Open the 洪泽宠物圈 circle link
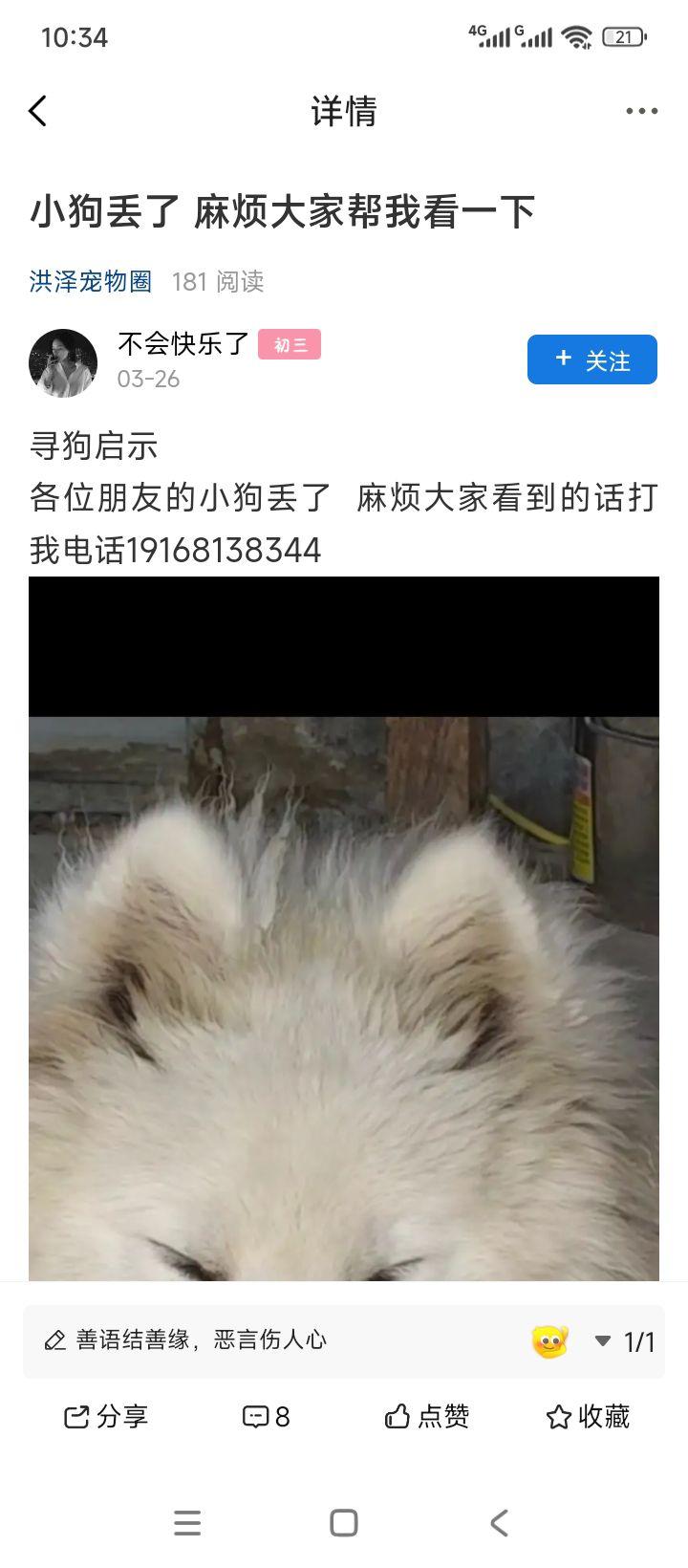The image size is (688, 1568). (x=91, y=281)
